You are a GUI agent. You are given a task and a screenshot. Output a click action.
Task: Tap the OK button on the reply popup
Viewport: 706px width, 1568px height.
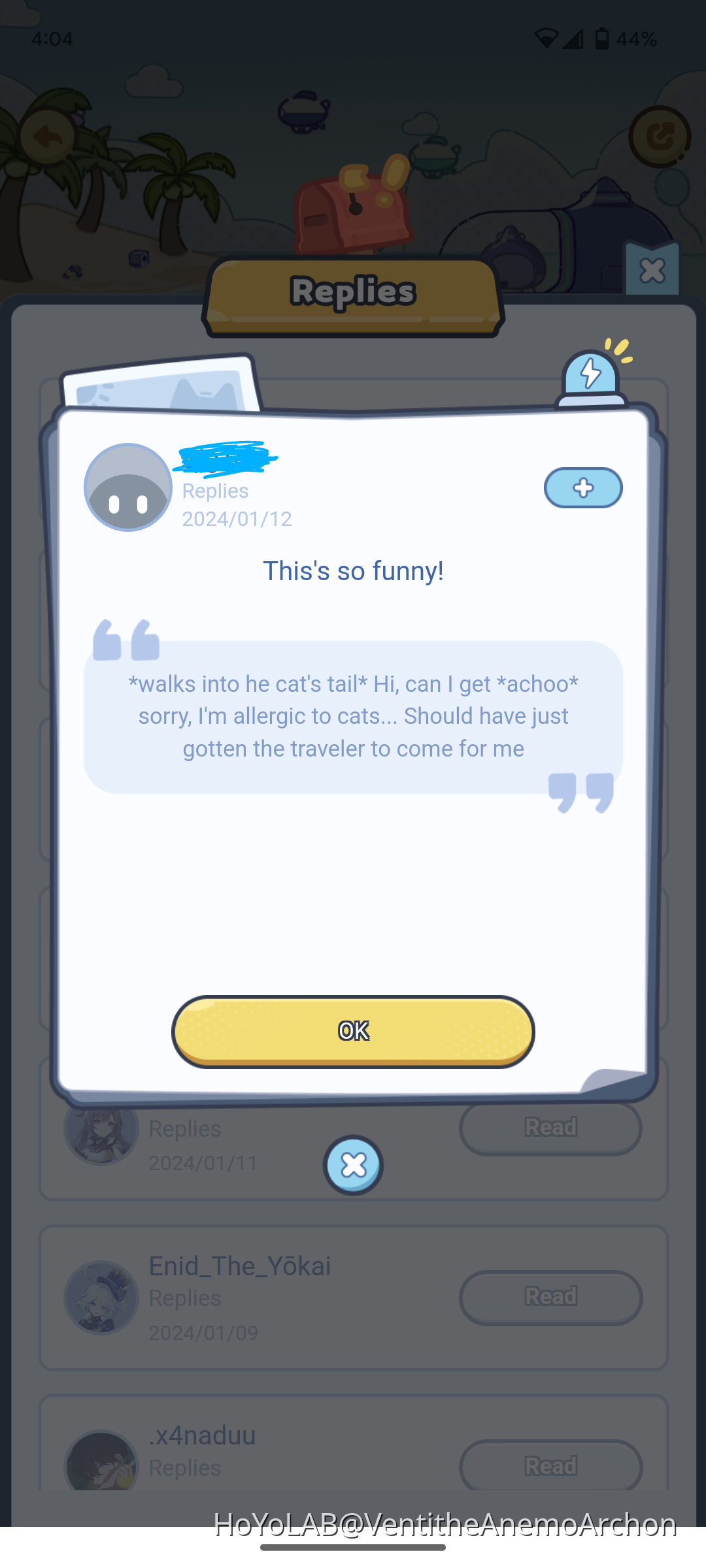353,1031
